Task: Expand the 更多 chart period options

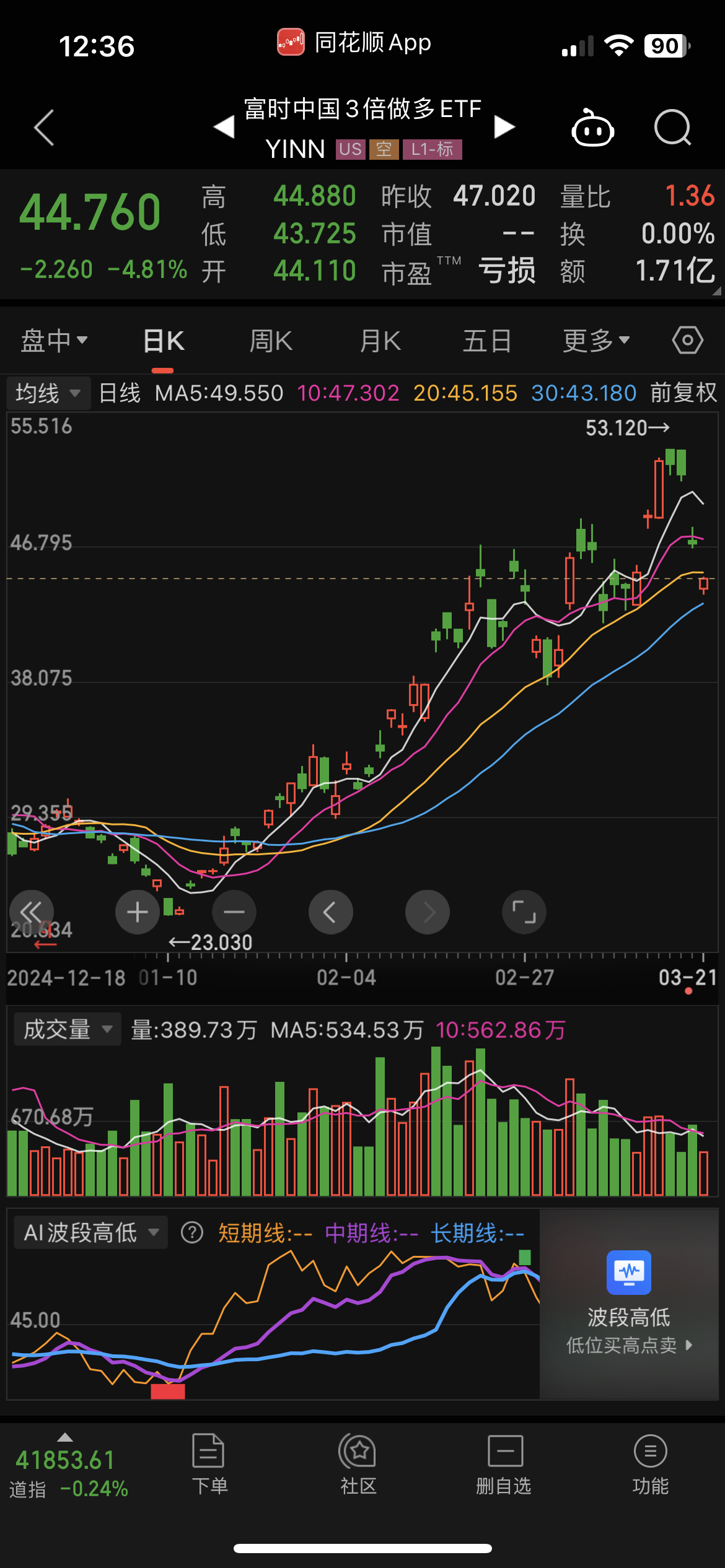Action: coord(596,341)
